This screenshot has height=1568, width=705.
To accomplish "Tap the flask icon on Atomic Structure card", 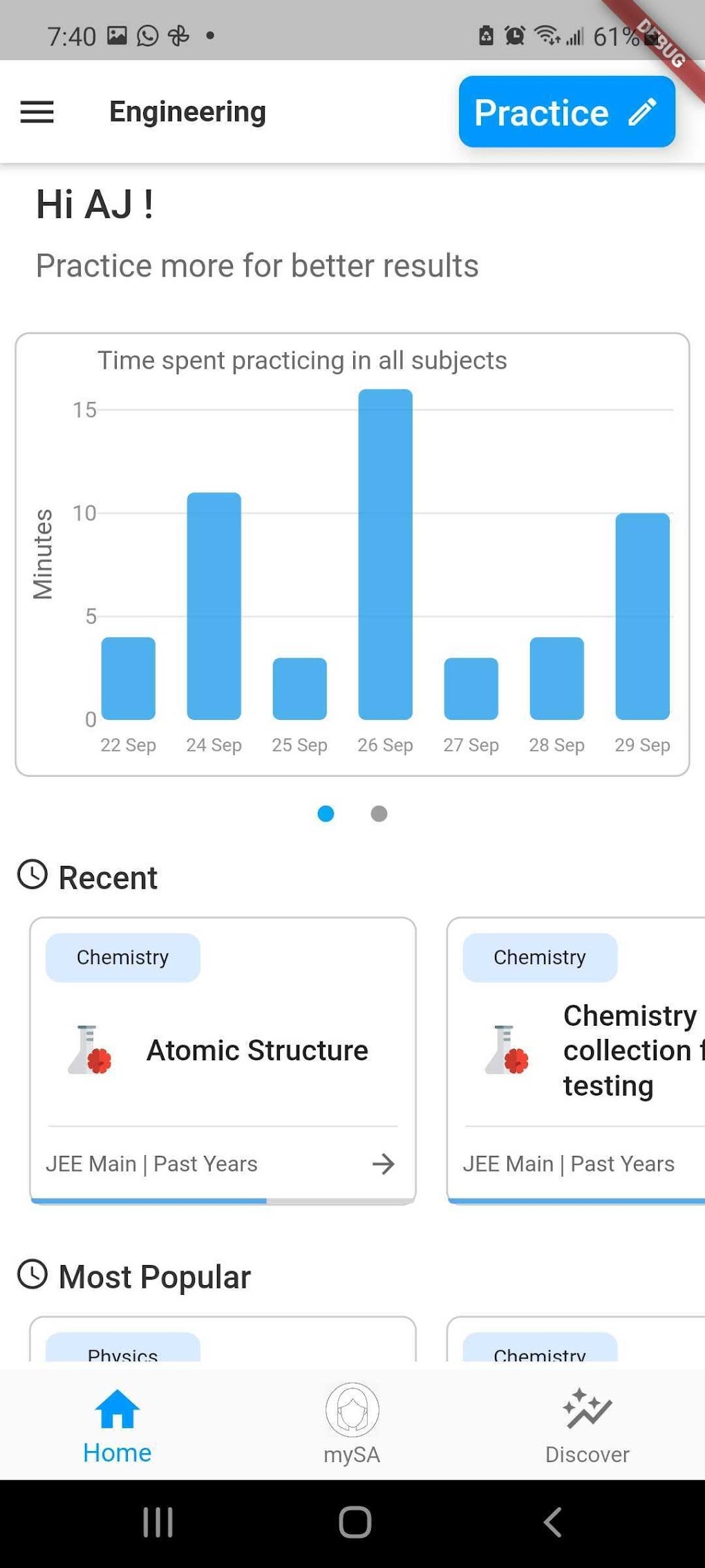I will [x=90, y=1050].
